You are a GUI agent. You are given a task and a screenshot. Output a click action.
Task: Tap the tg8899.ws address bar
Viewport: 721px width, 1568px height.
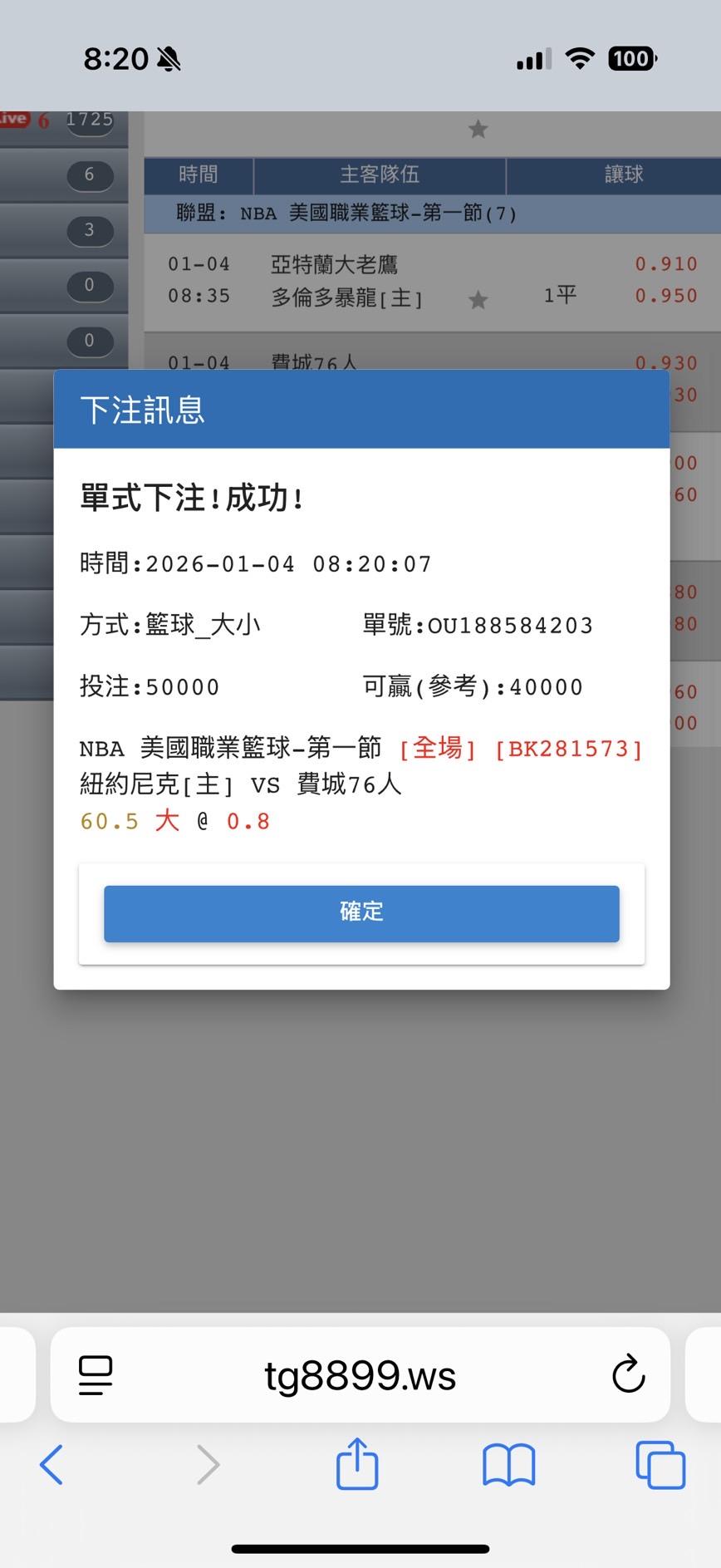pyautogui.click(x=360, y=1375)
